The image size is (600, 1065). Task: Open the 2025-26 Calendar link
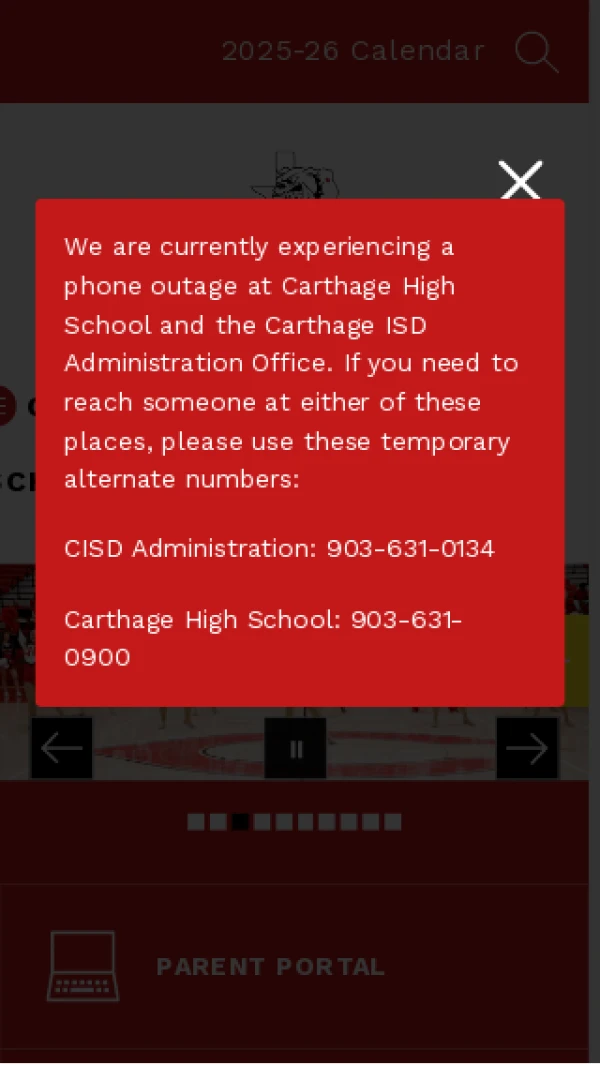(353, 51)
